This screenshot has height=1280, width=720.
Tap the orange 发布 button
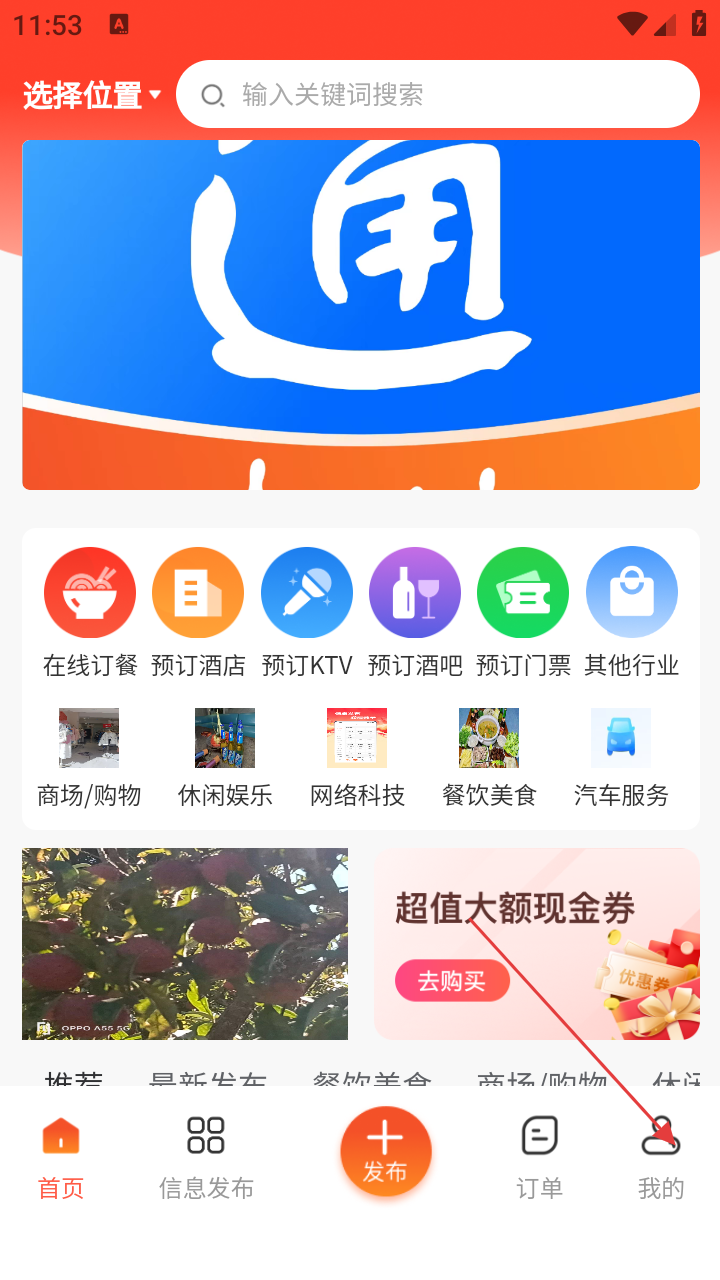coord(385,1151)
